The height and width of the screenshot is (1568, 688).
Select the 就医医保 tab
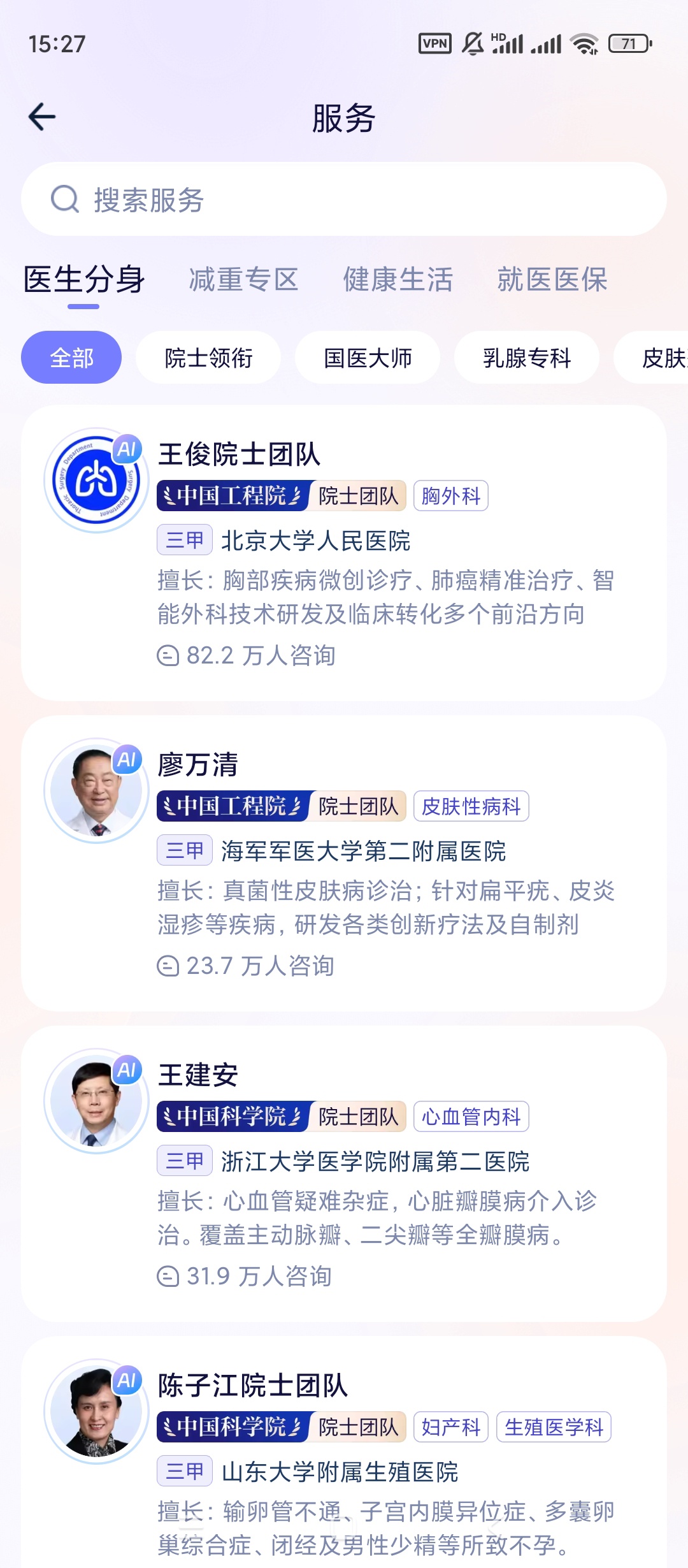552,280
